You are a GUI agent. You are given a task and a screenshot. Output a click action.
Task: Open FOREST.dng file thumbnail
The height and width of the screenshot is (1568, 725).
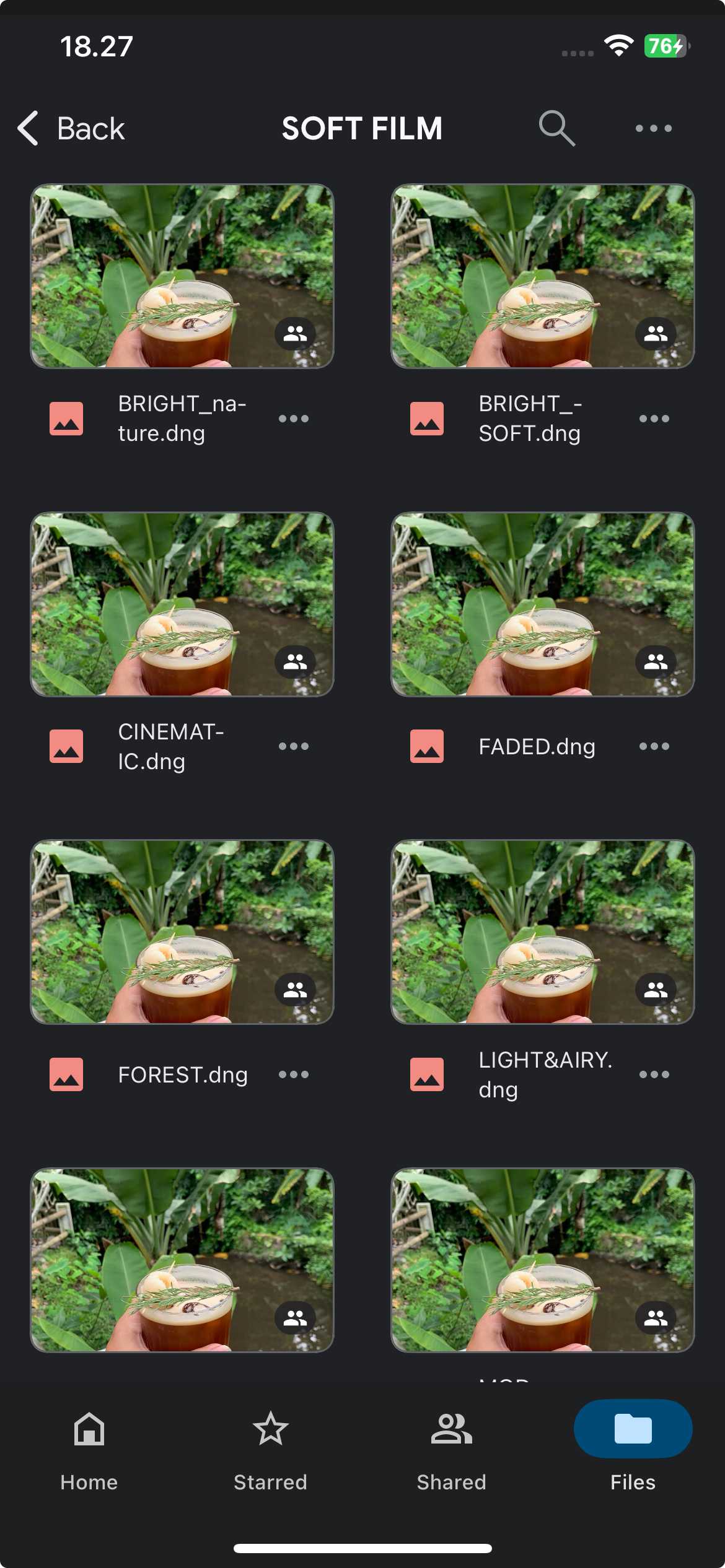click(x=182, y=932)
